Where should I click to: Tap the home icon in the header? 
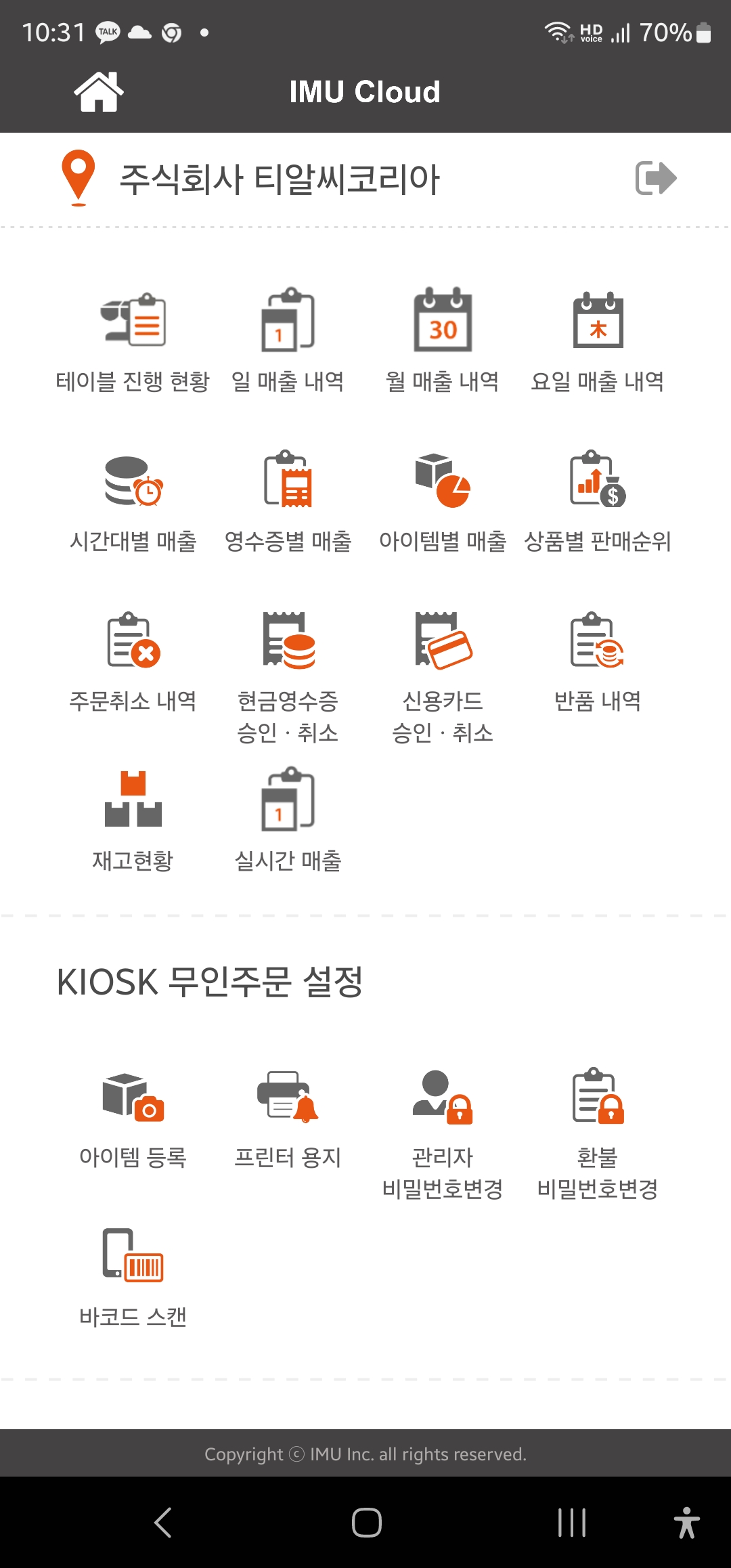(x=99, y=91)
